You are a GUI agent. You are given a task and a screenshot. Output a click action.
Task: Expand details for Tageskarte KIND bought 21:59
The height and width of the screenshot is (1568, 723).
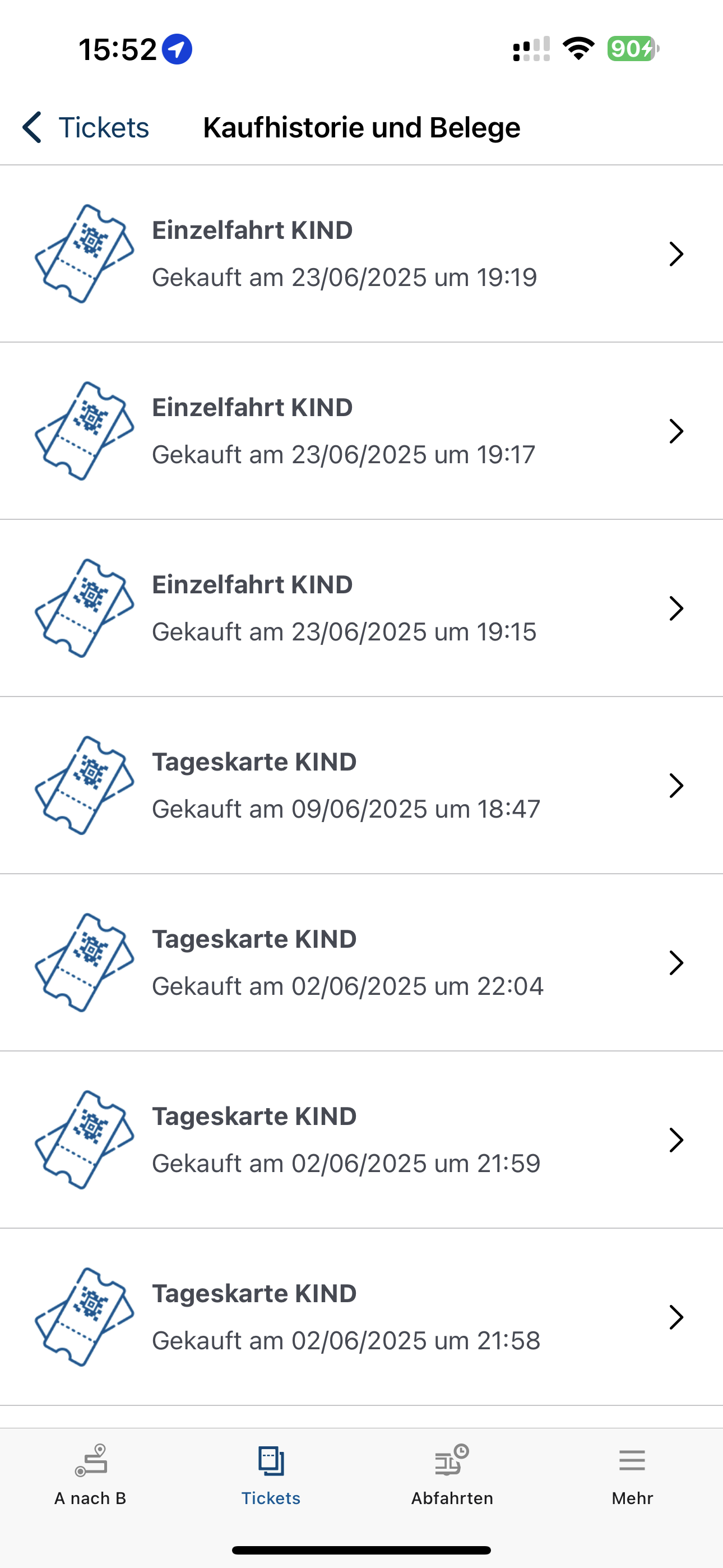tap(676, 1140)
